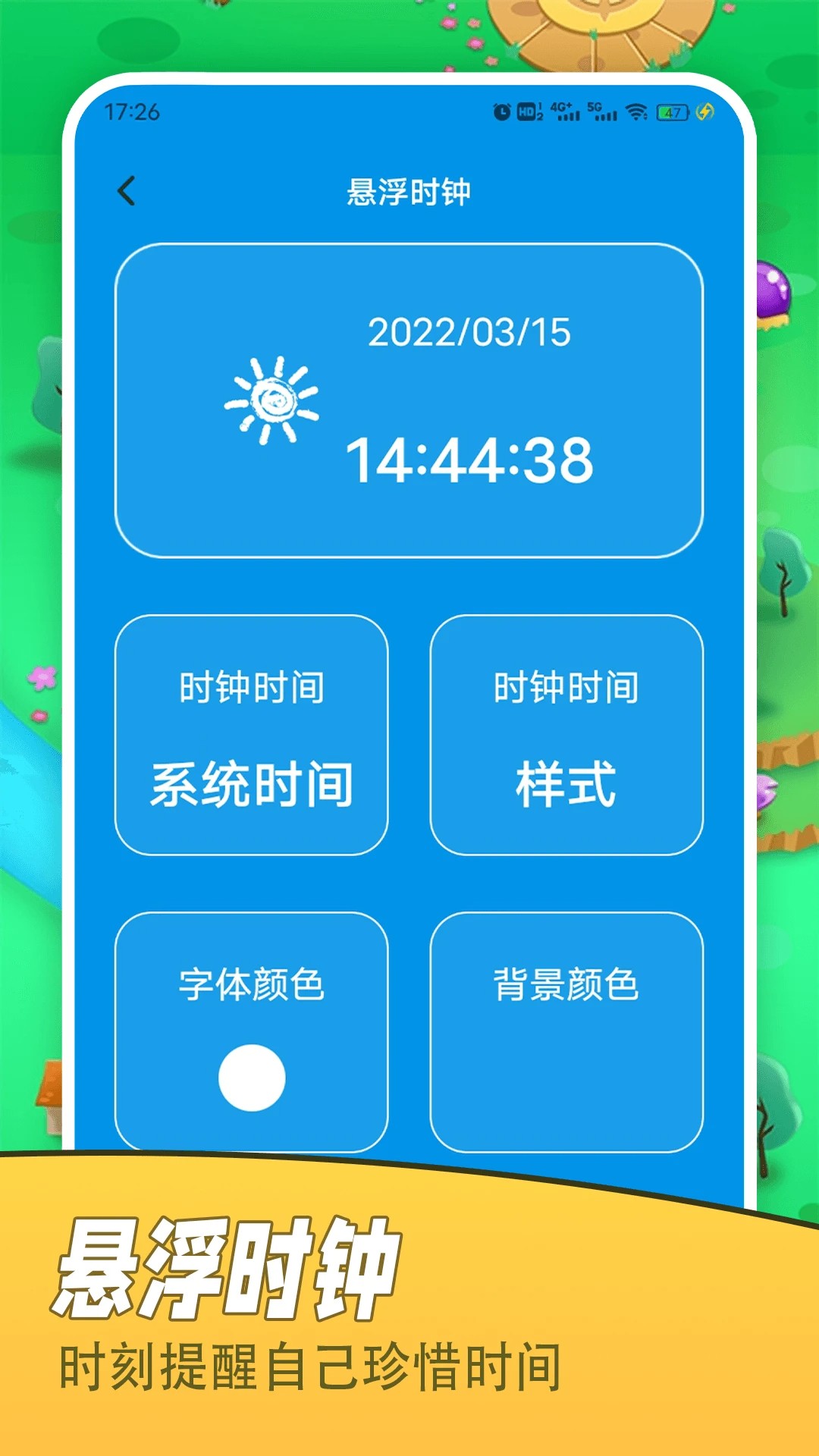Open the 字体颜色 font color panel
This screenshot has height=1456, width=819.
point(253,984)
